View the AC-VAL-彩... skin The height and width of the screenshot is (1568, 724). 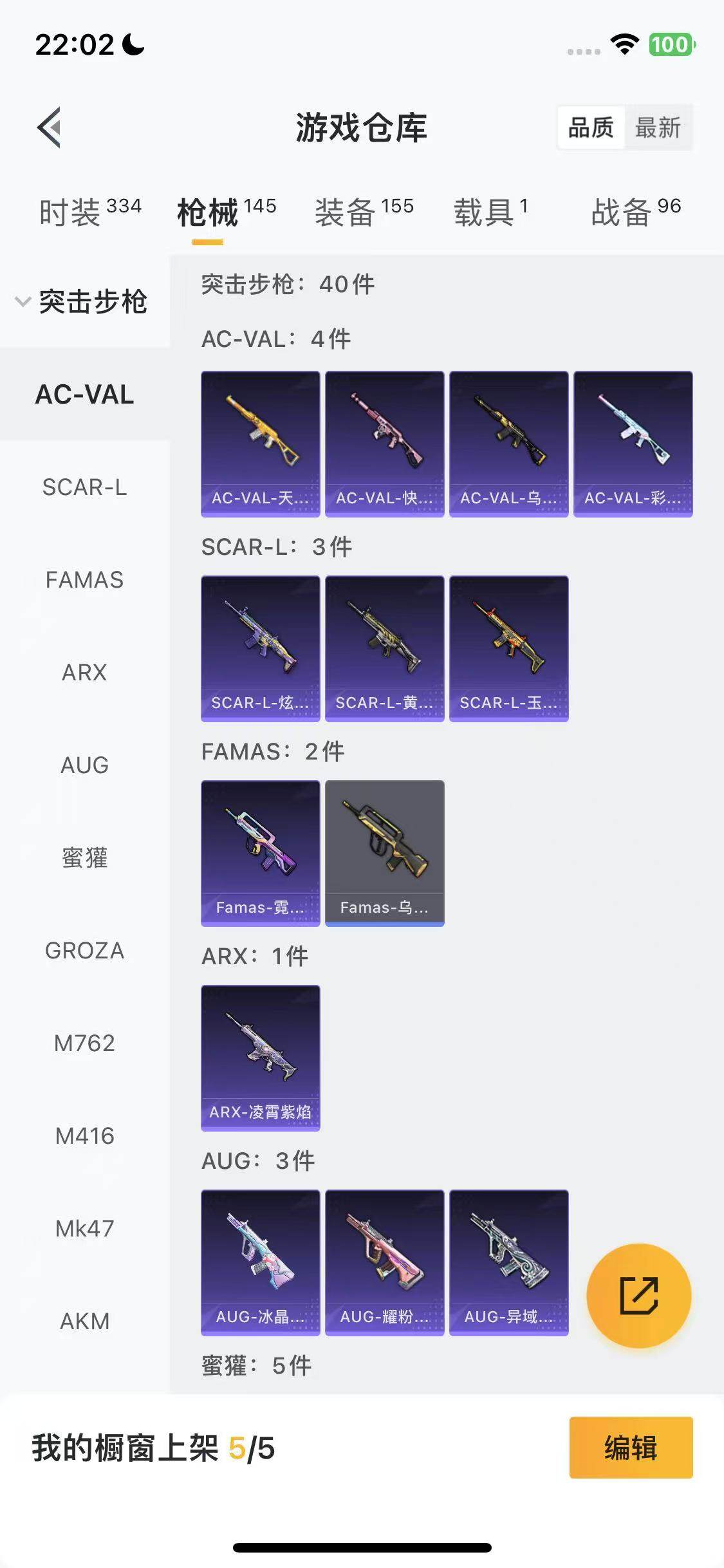633,443
